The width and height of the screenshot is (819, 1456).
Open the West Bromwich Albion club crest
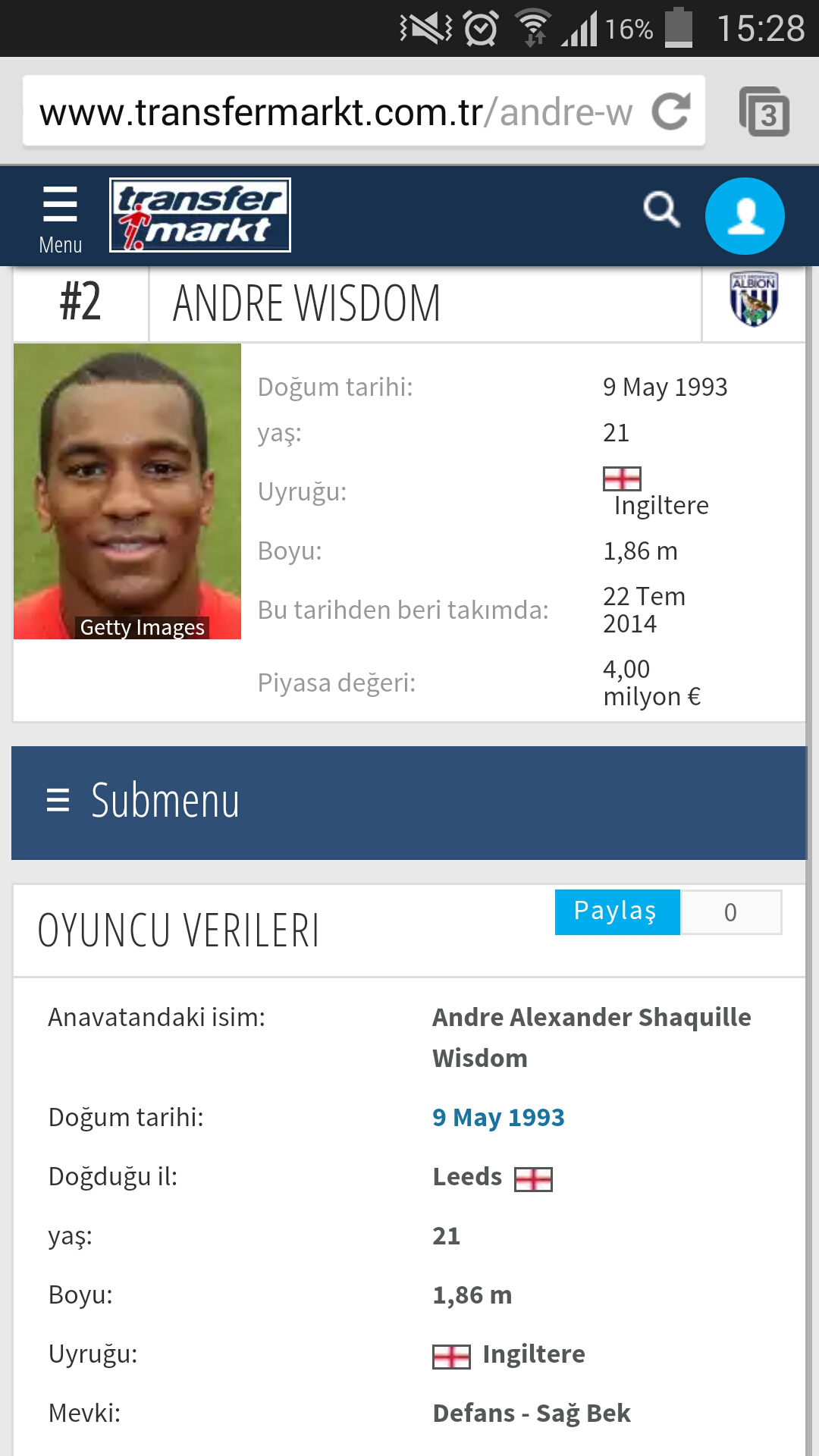pyautogui.click(x=754, y=300)
